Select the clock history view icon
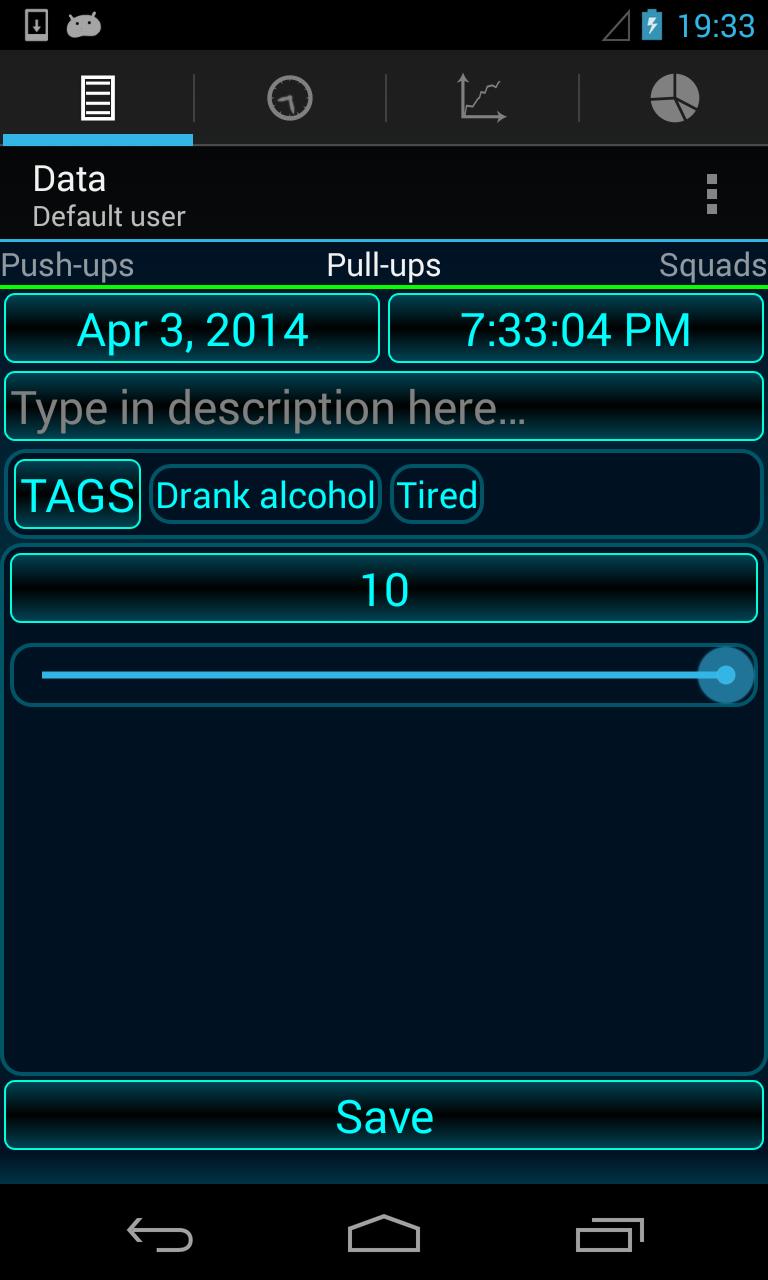768x1280 pixels. (x=288, y=97)
